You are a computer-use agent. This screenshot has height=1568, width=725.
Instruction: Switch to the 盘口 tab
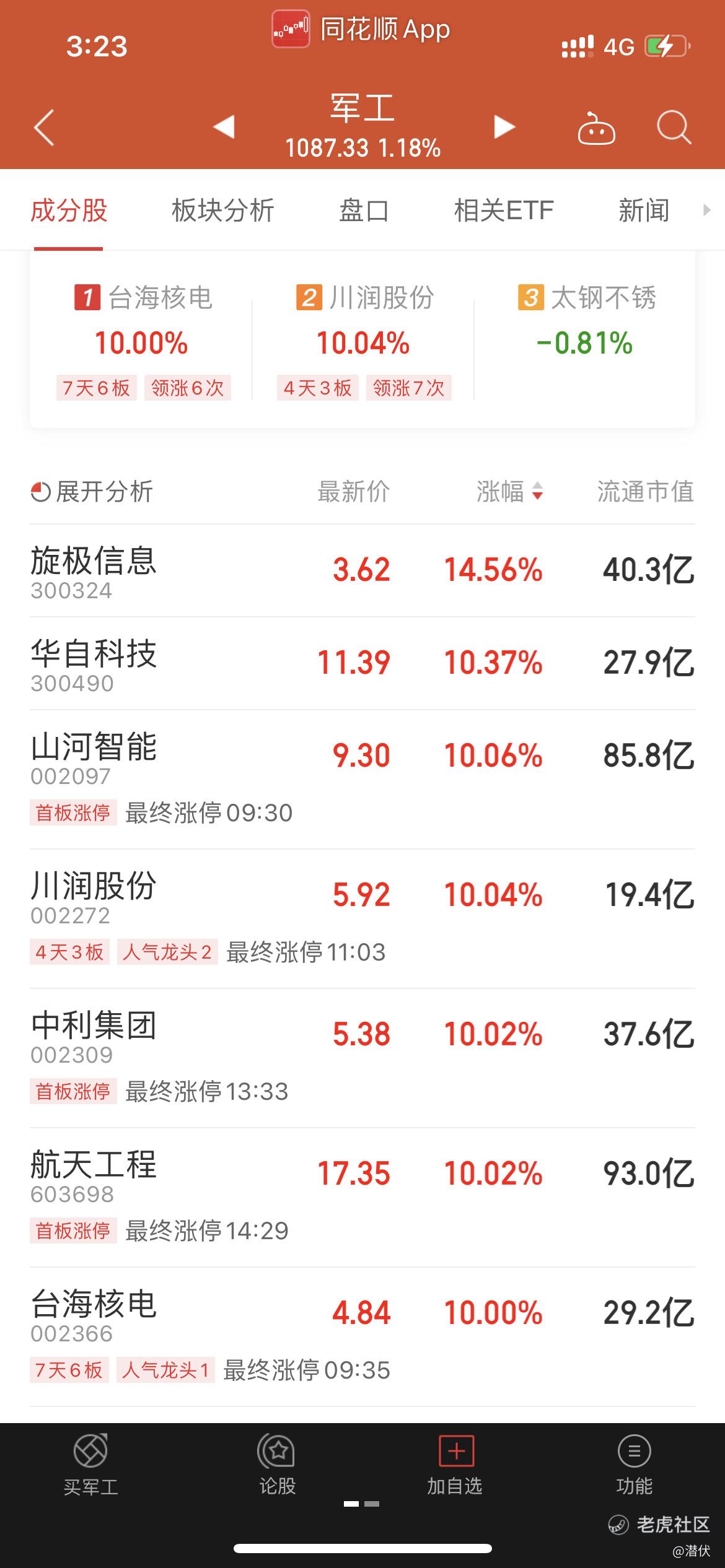tap(364, 210)
